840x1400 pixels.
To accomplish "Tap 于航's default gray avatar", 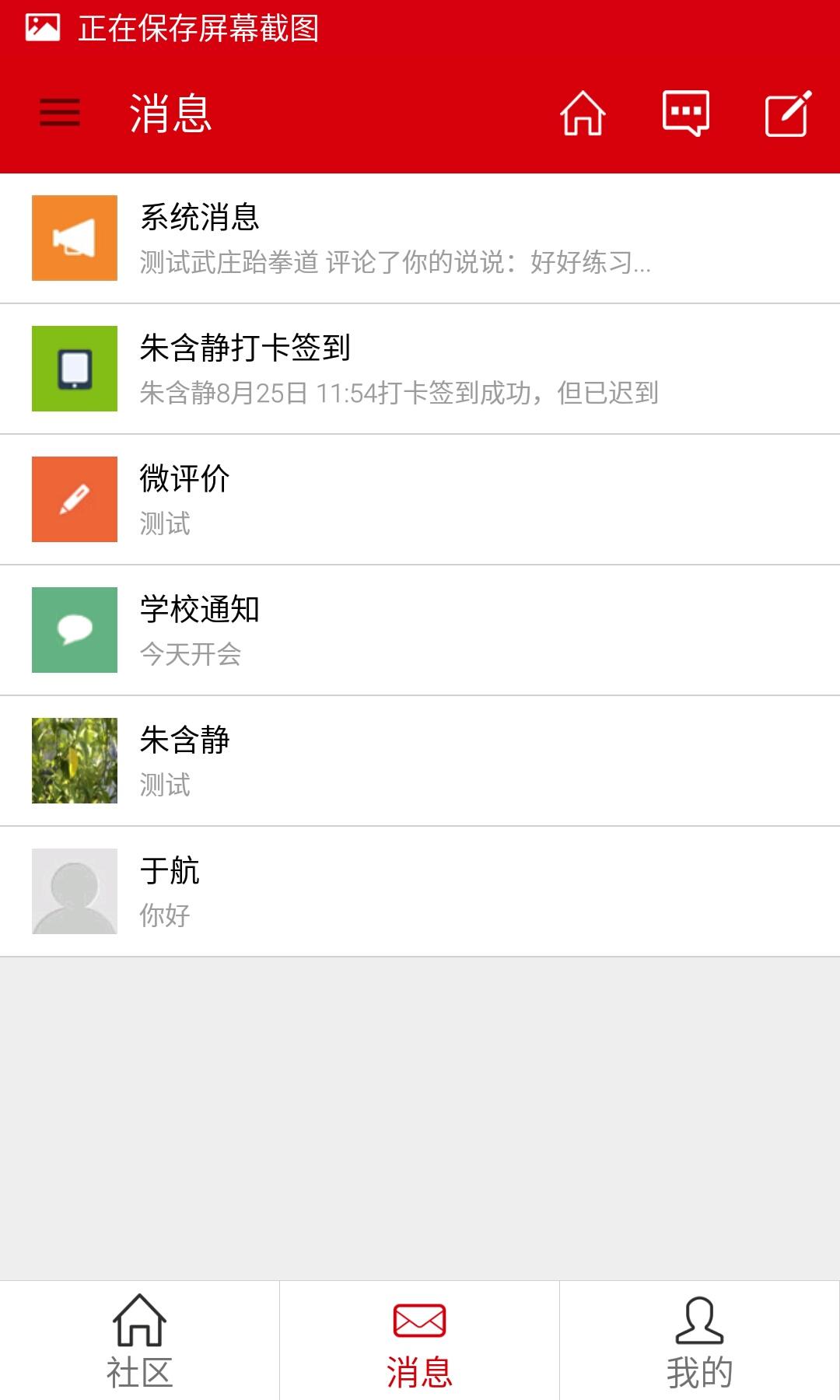I will [74, 891].
